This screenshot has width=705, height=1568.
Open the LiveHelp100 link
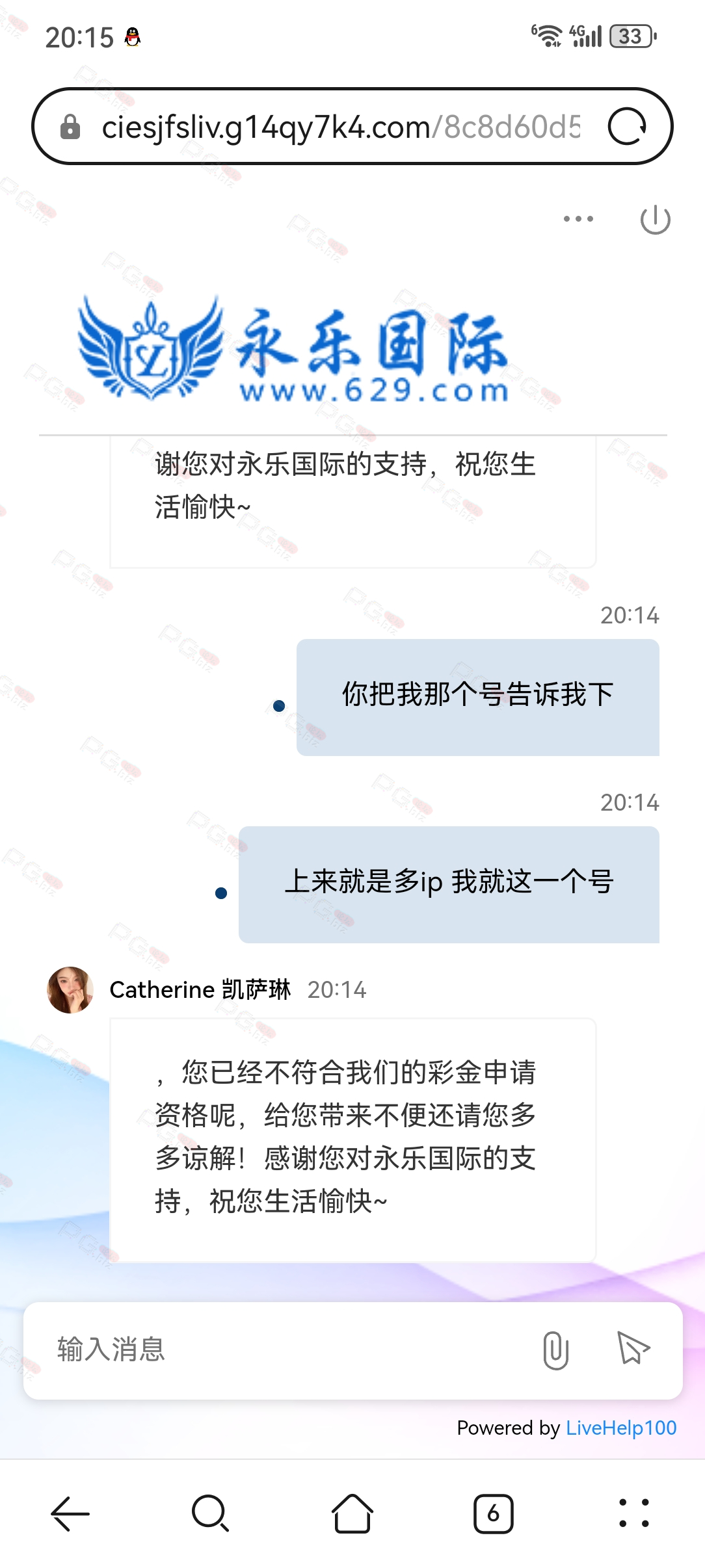(621, 1428)
